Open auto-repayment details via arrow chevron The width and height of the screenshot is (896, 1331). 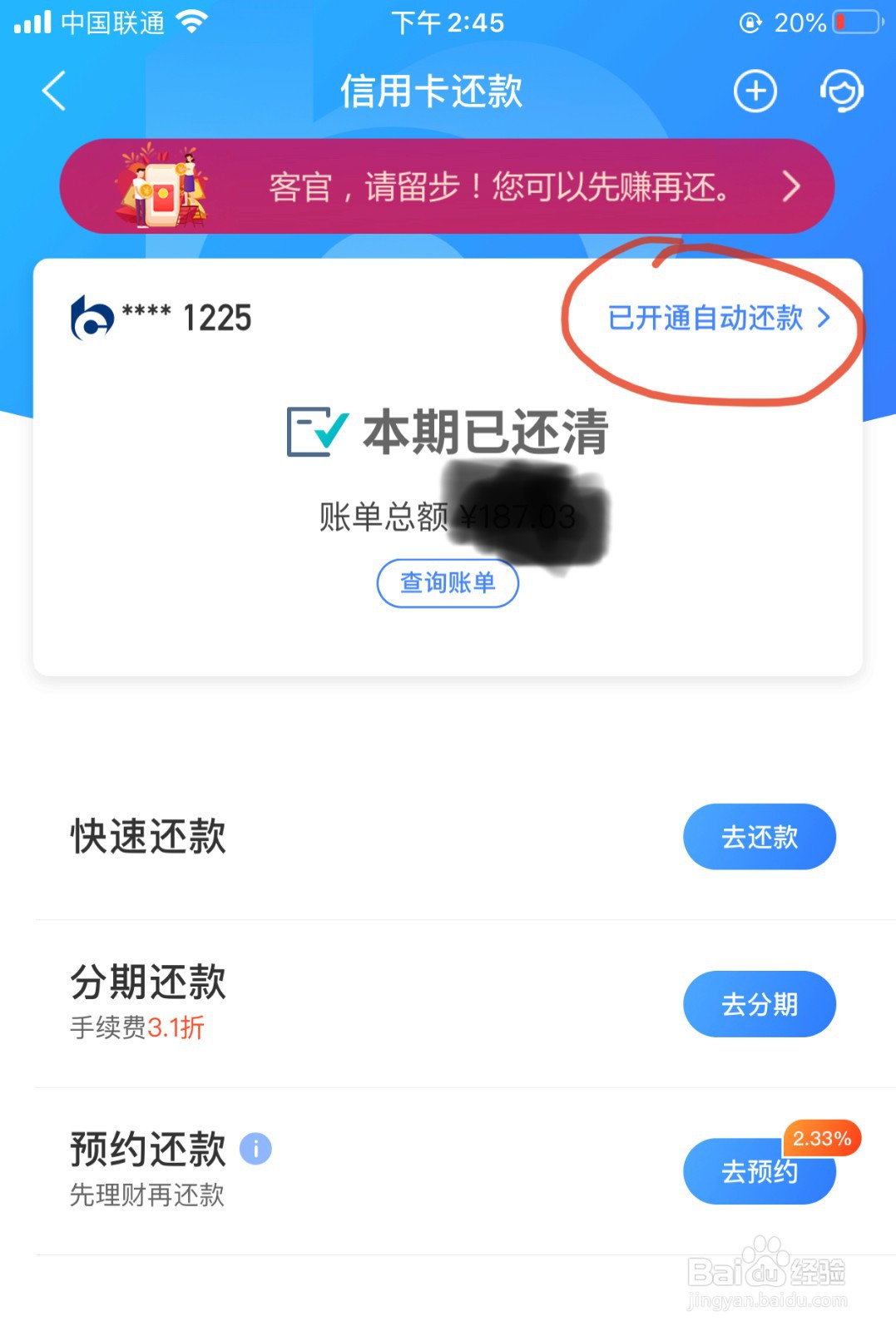pos(824,319)
